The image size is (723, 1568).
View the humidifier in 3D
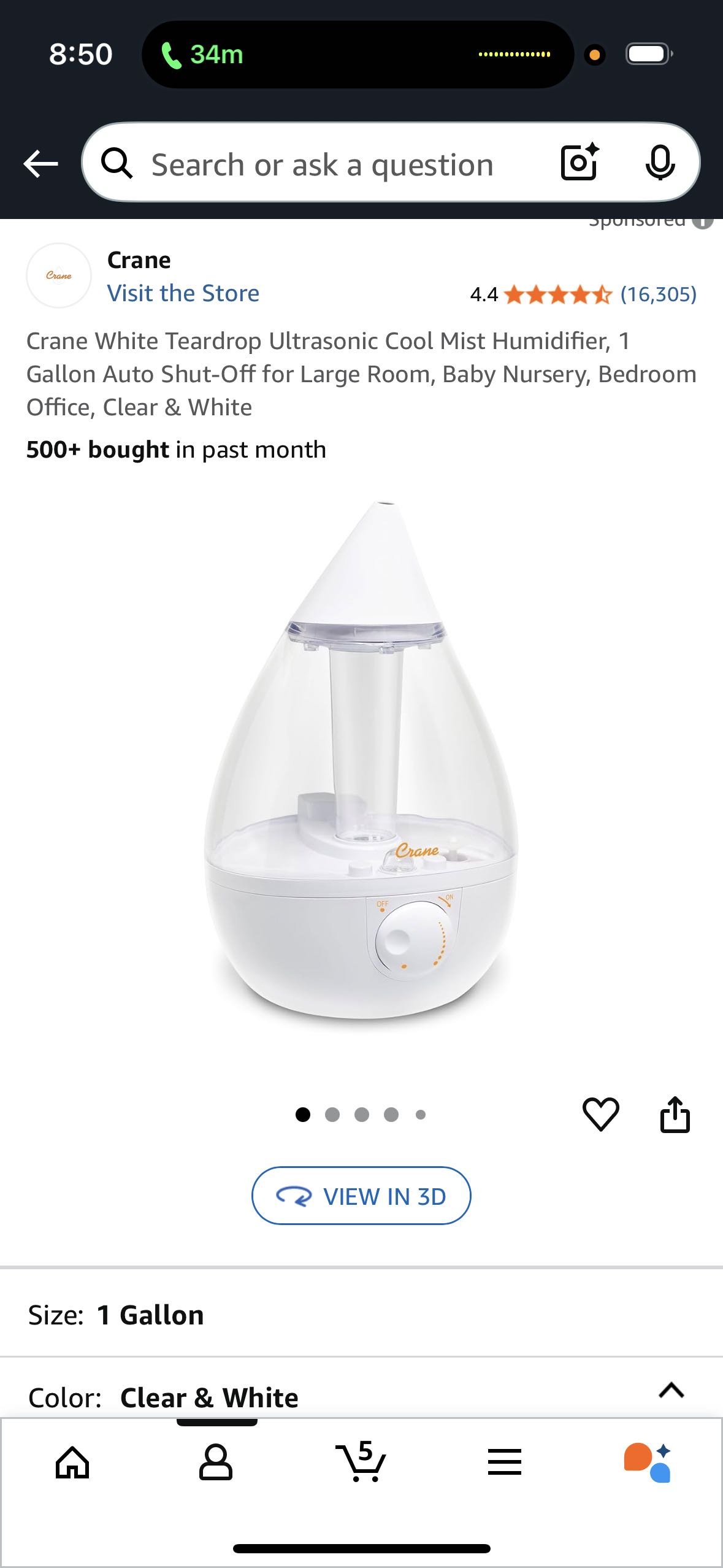[x=361, y=1196]
